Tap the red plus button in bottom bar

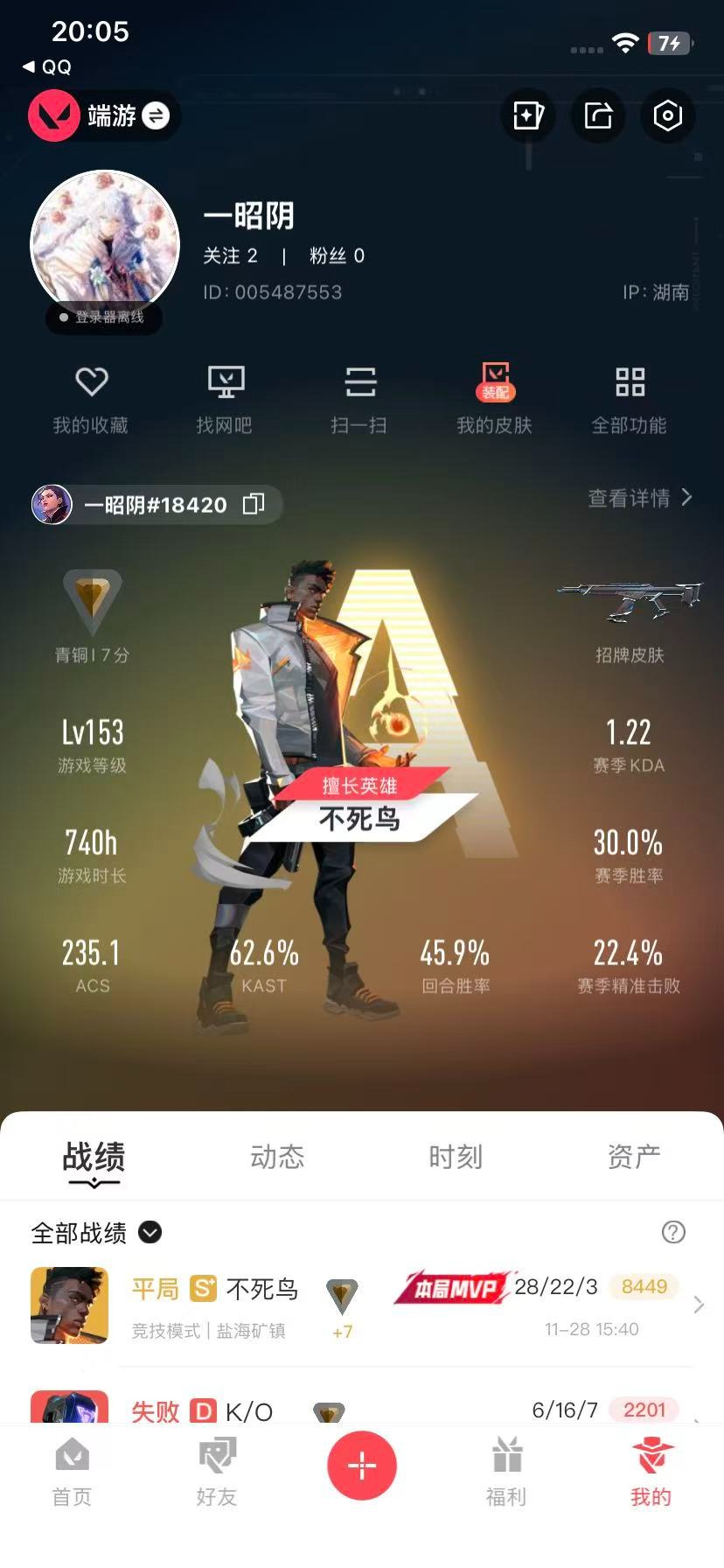(362, 1465)
